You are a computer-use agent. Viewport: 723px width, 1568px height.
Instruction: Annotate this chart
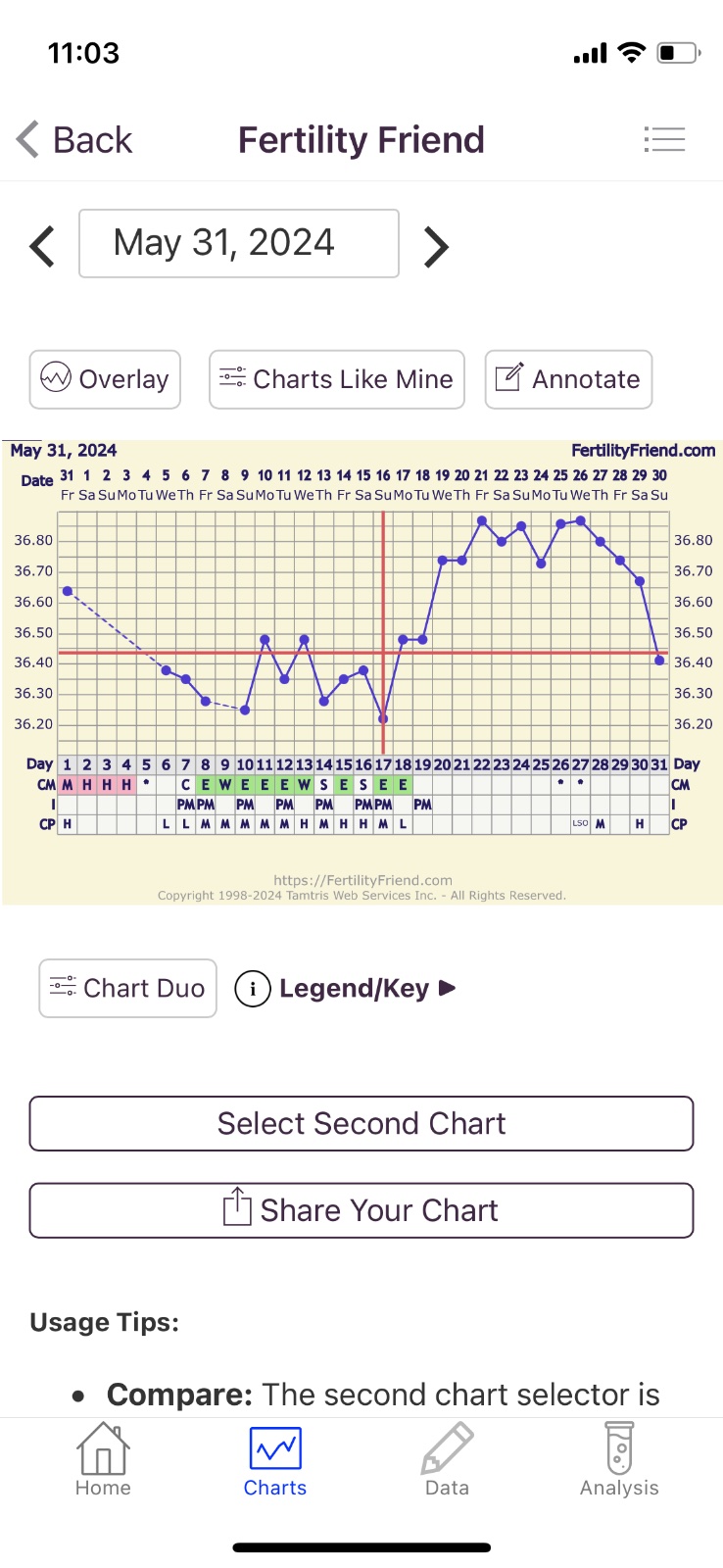click(x=568, y=379)
